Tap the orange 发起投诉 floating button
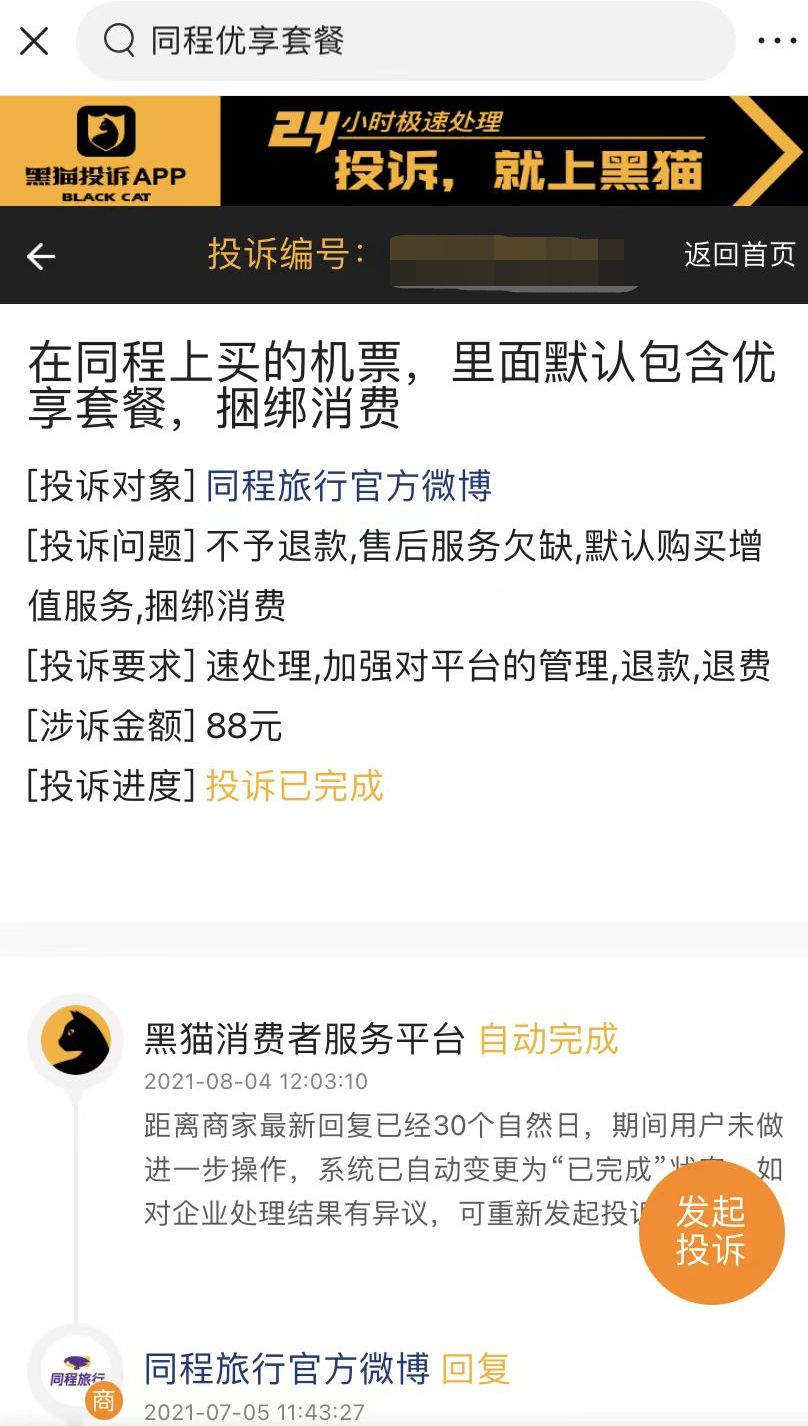 pos(711,1232)
